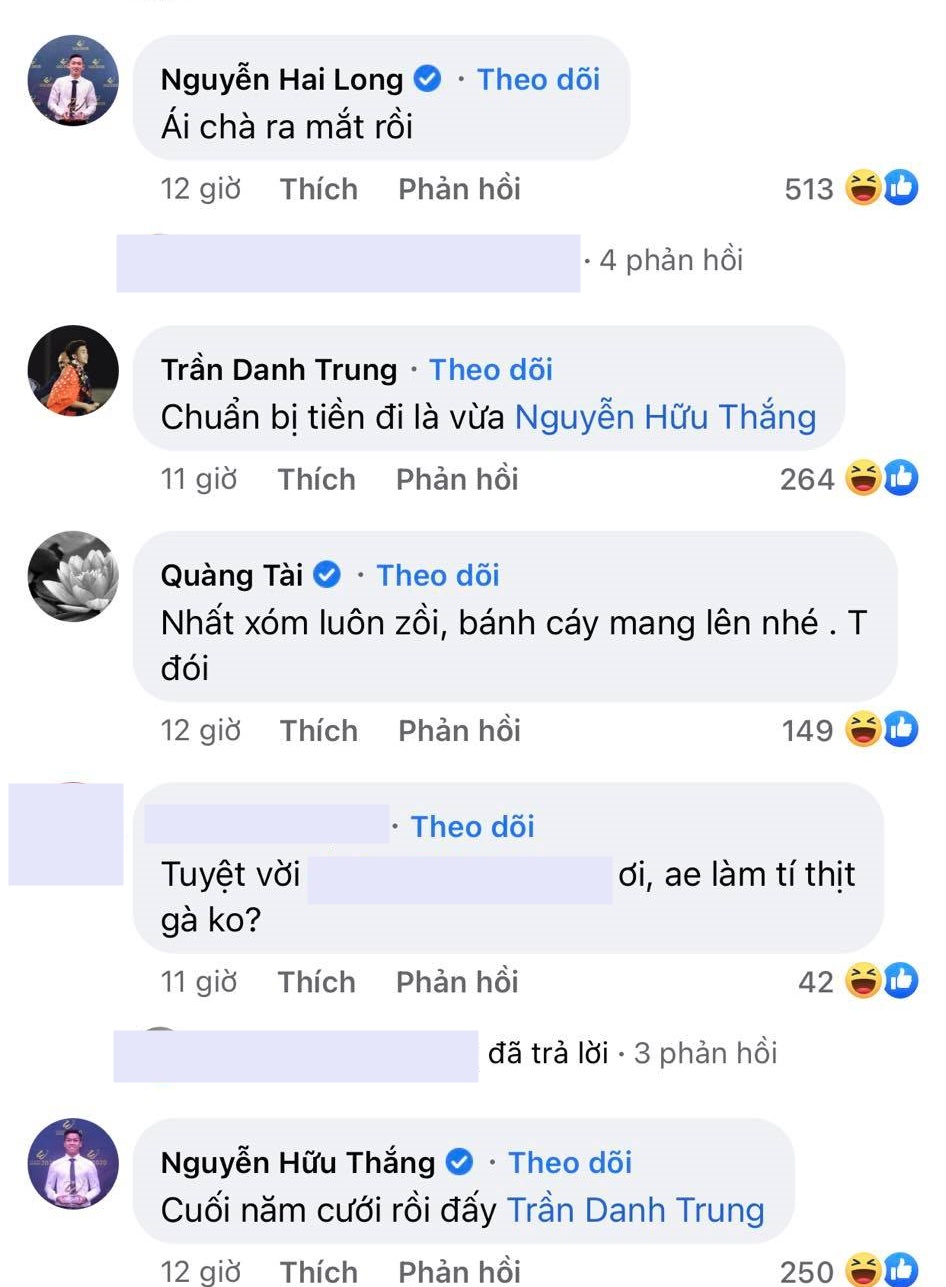The width and height of the screenshot is (946, 1287).
Task: Follow Quàng Tài via Theo dõi
Action: 437,576
